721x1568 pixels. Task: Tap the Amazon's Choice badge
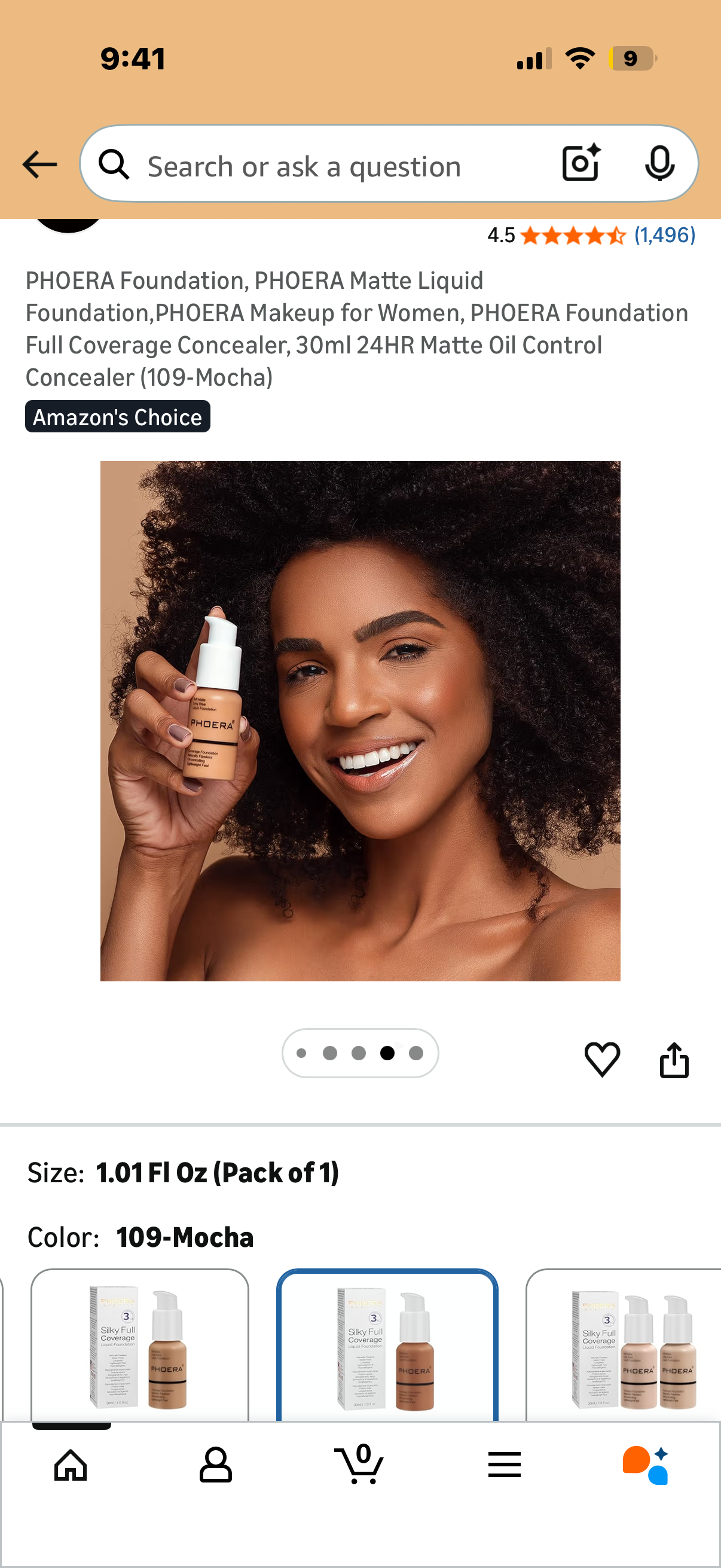[x=117, y=417]
